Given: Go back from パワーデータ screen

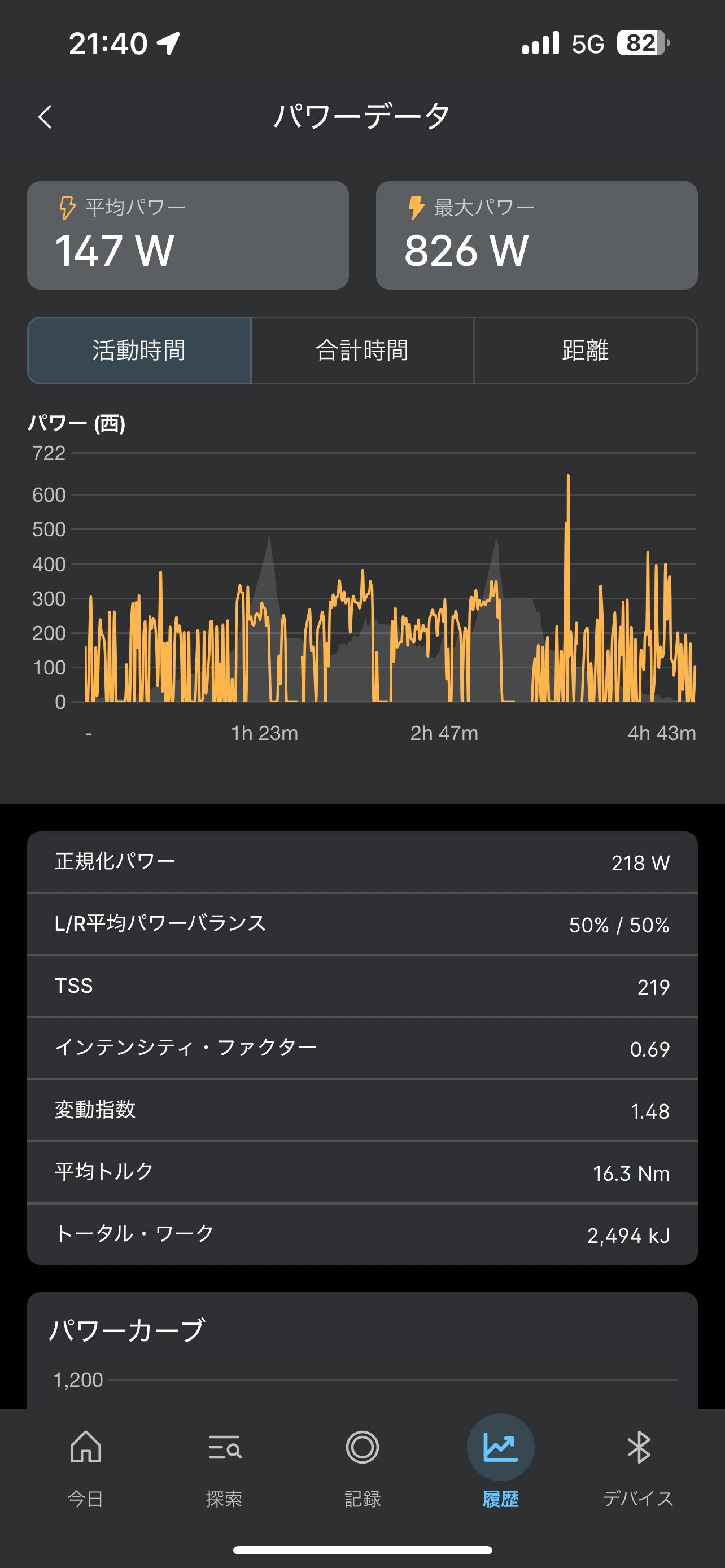Looking at the screenshot, I should coord(45,116).
